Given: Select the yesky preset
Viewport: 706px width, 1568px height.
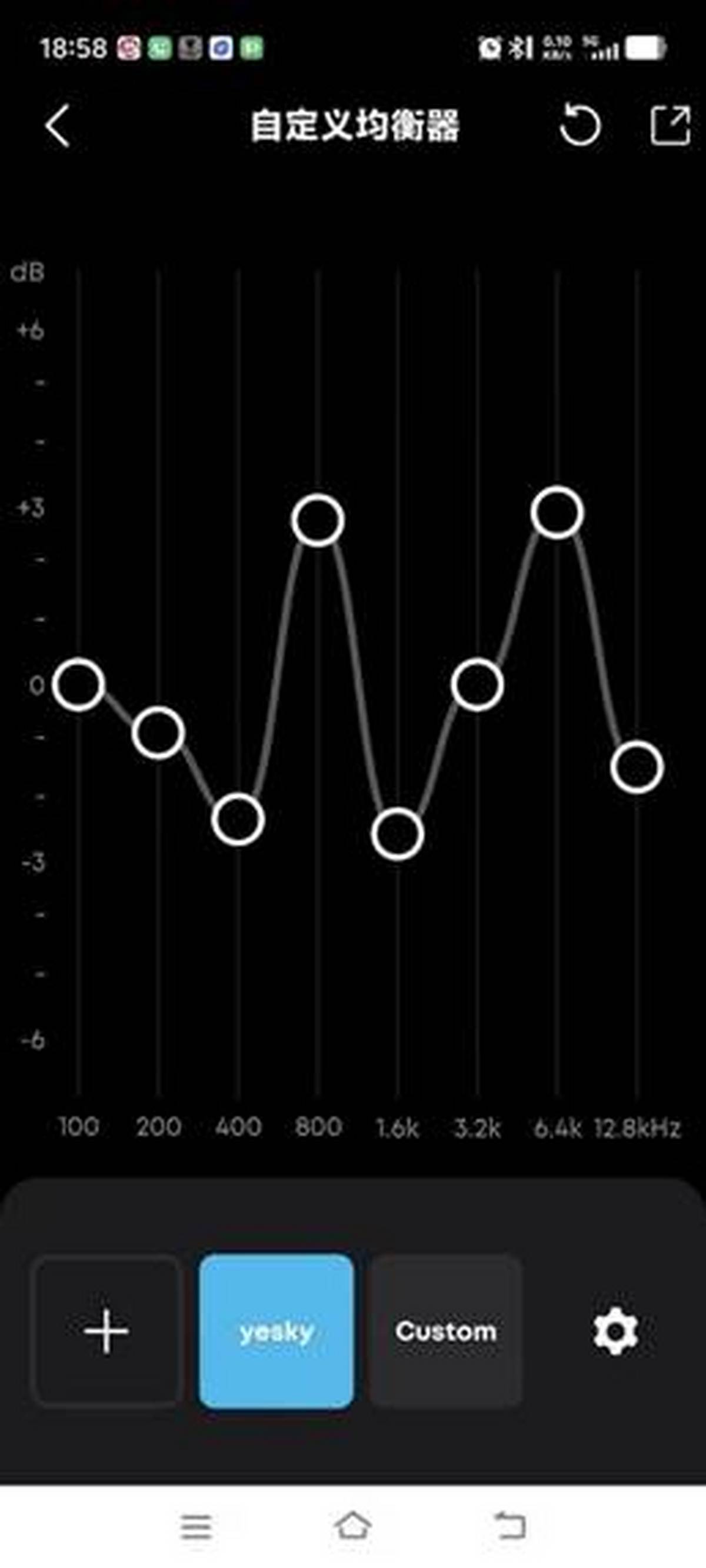Looking at the screenshot, I should tap(277, 1331).
